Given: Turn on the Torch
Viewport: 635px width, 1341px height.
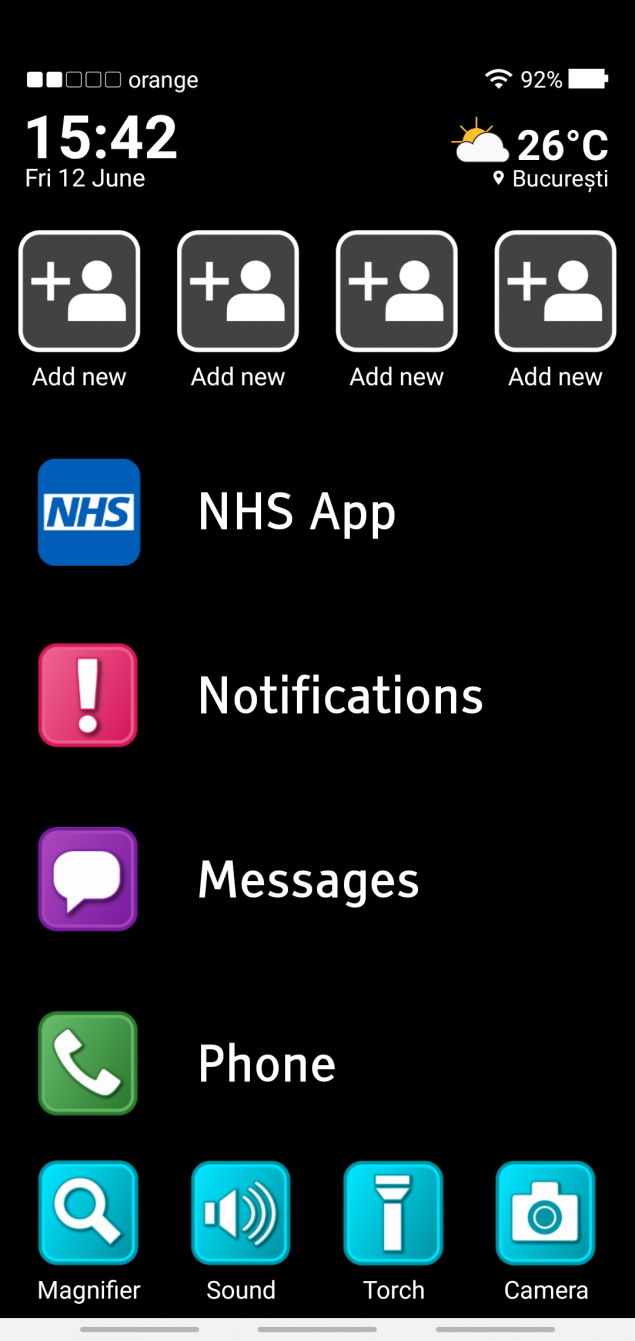Looking at the screenshot, I should click(x=393, y=1213).
